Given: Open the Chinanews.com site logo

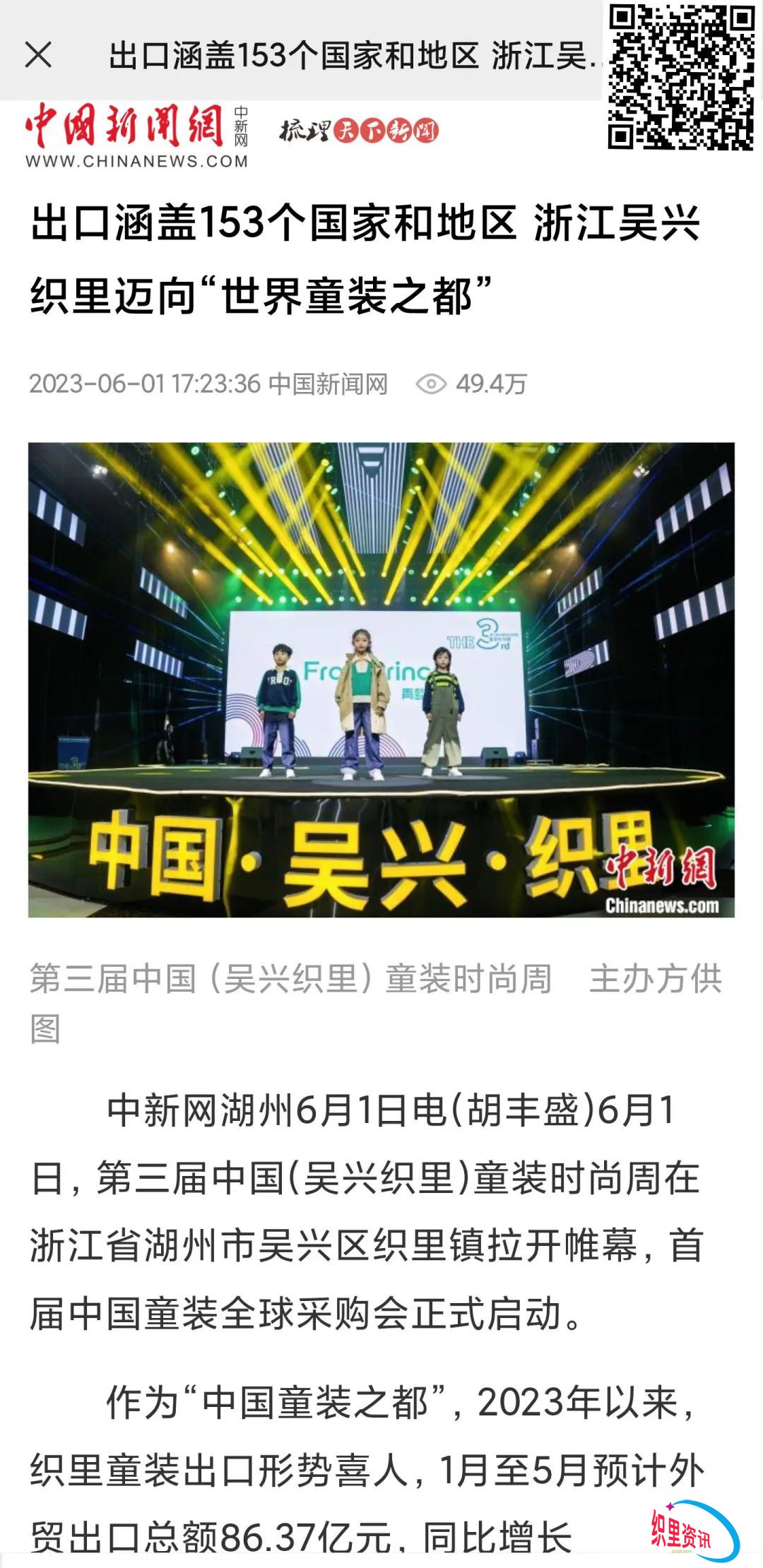Looking at the screenshot, I should click(136, 136).
